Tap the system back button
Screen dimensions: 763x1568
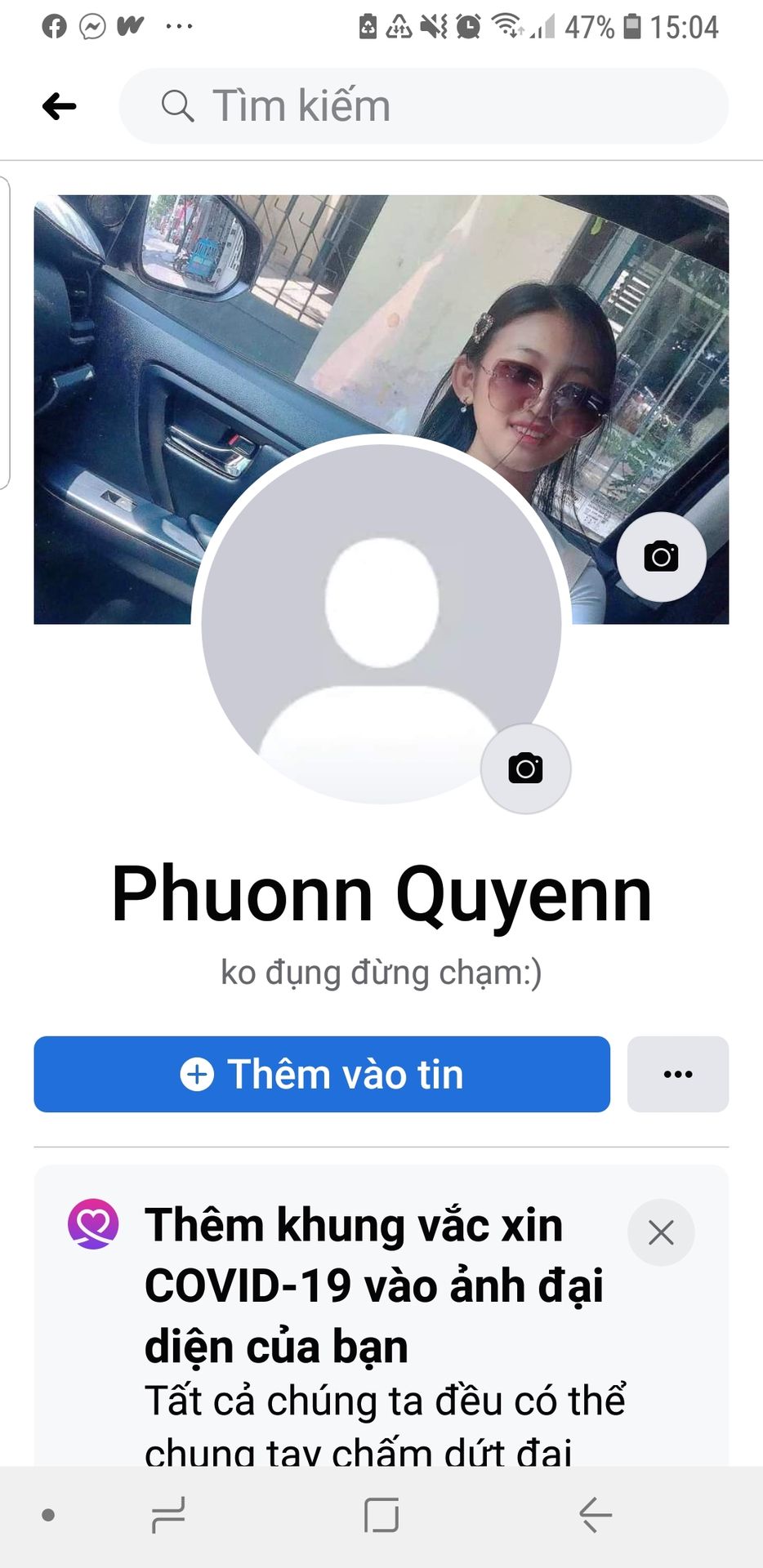pos(596,1516)
